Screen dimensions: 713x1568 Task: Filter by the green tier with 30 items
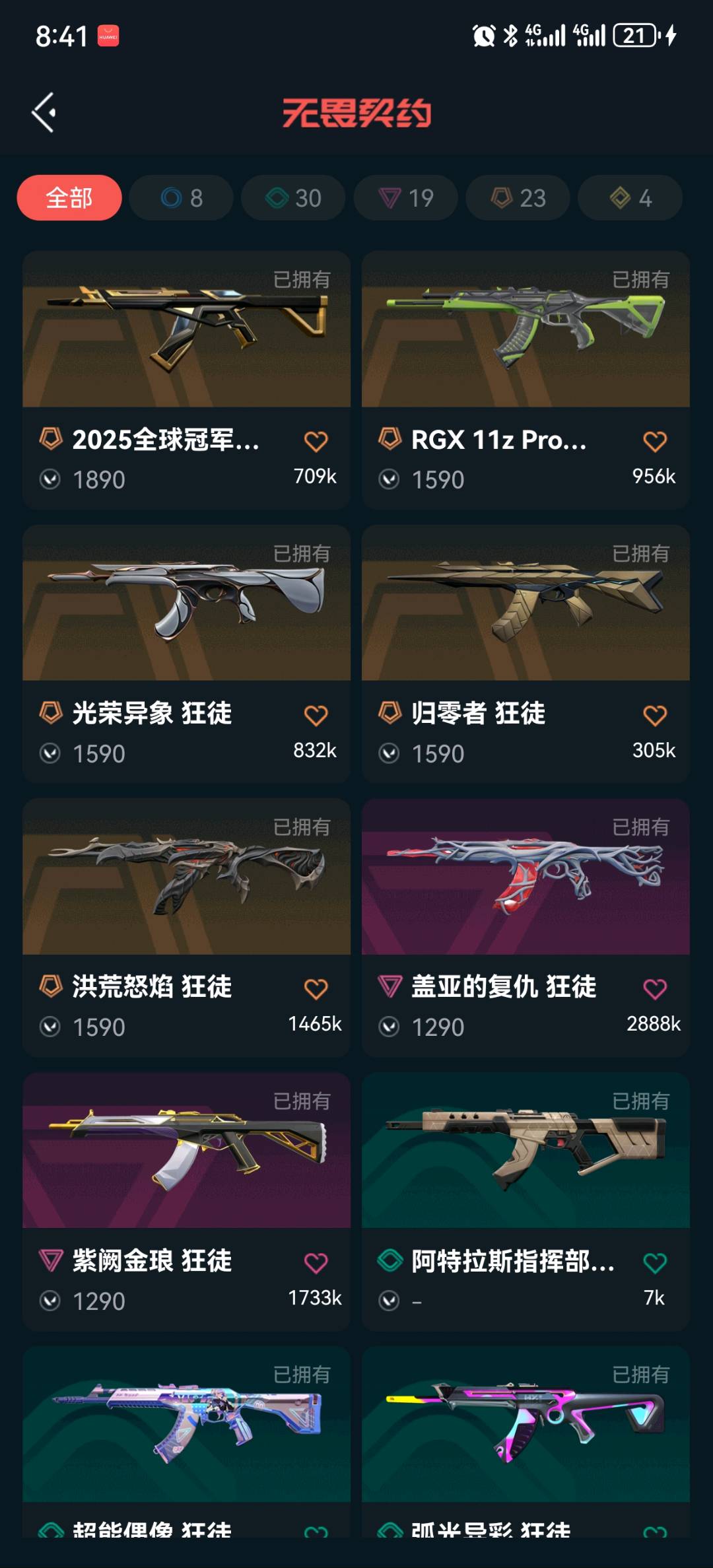coord(293,197)
